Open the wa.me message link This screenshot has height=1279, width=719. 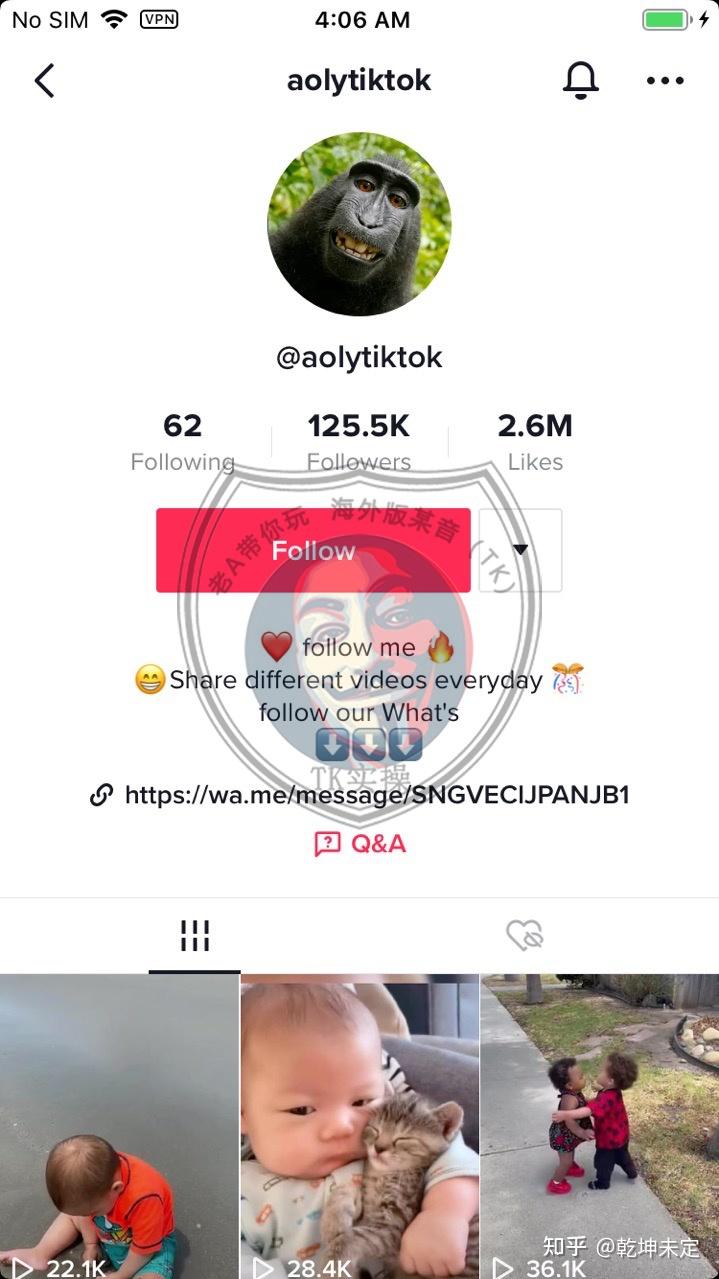(376, 795)
